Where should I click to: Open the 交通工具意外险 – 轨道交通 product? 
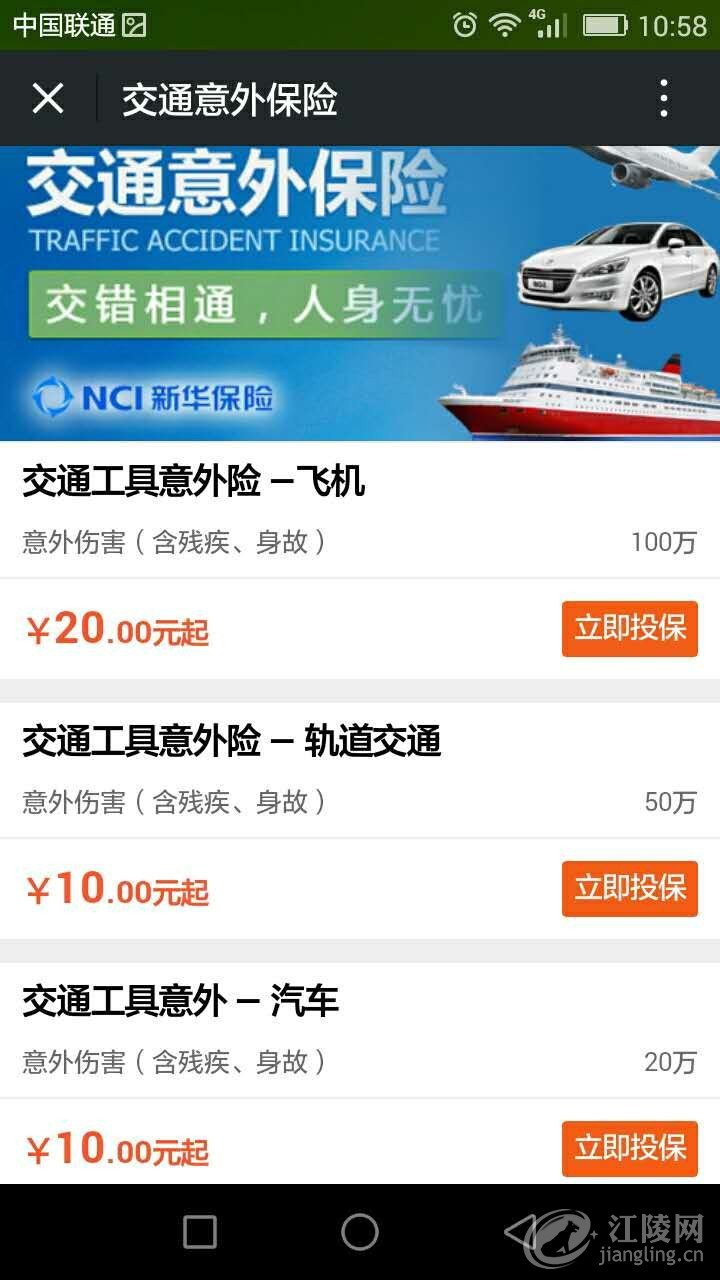pos(231,742)
